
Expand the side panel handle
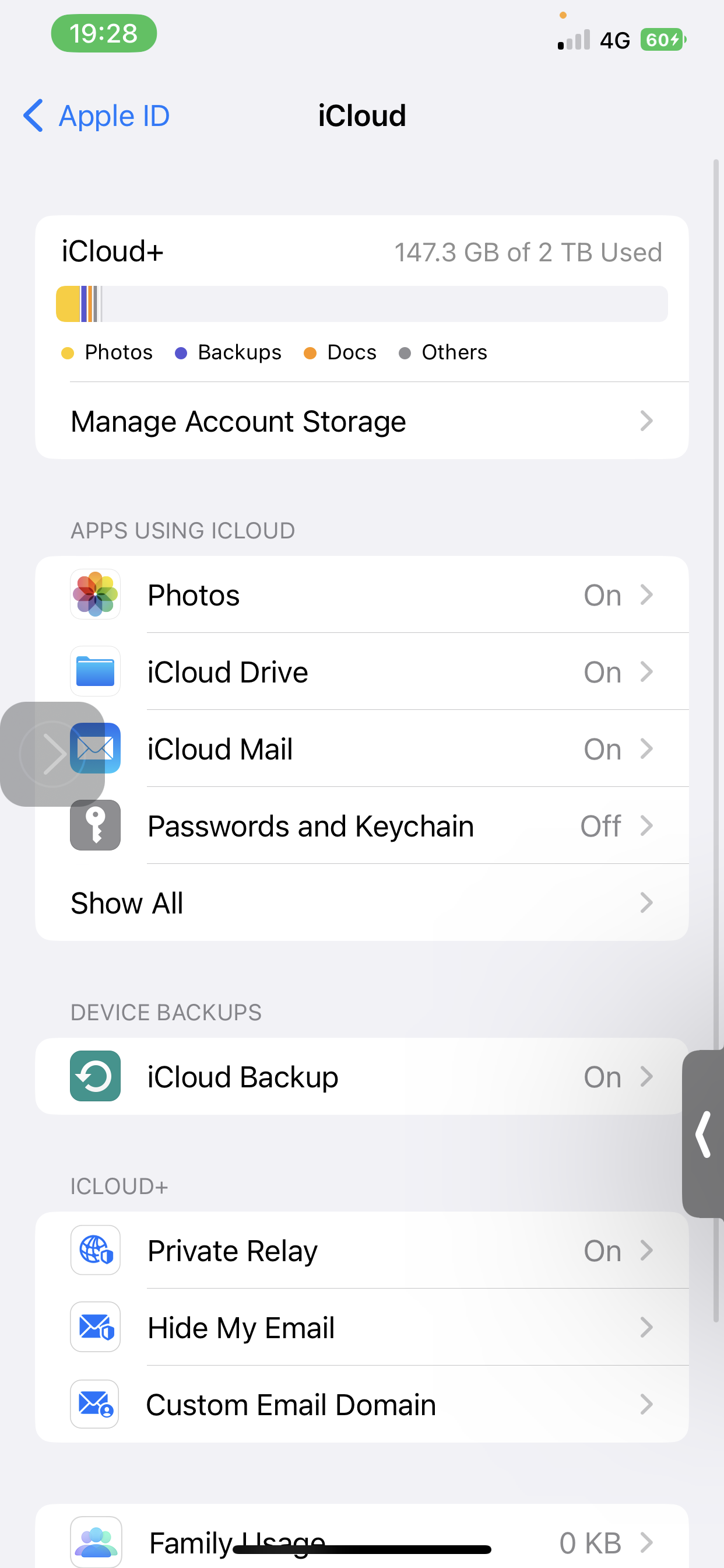coord(704,1133)
